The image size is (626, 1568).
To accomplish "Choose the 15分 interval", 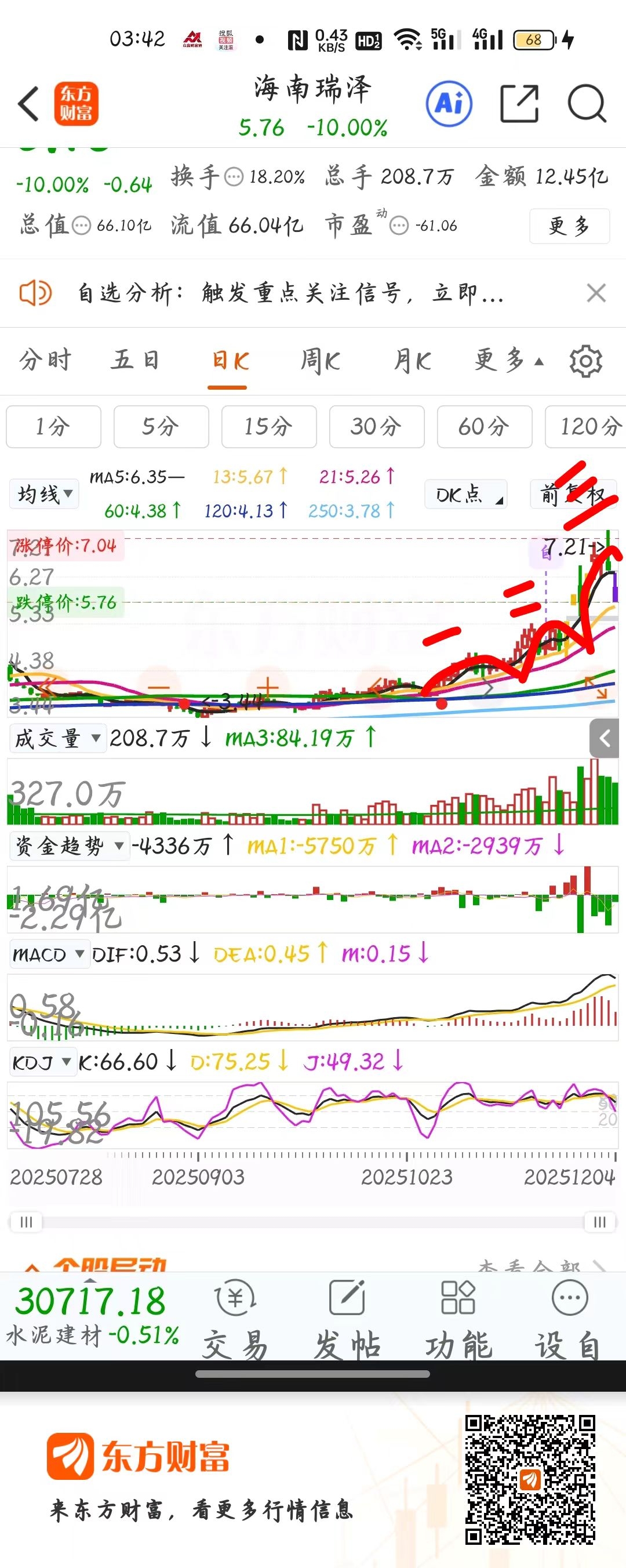I will tap(268, 426).
